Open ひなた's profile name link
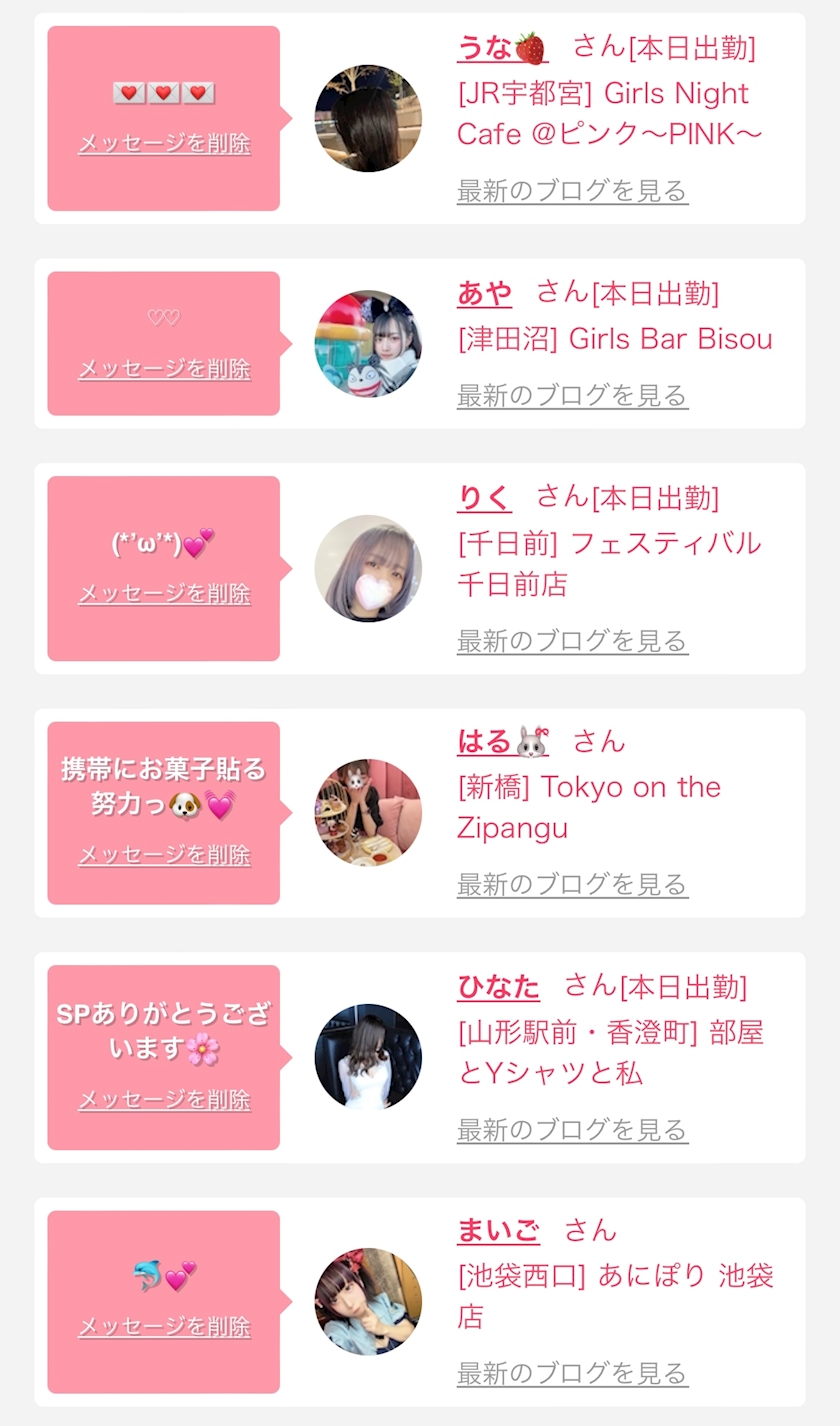840x1426 pixels. tap(498, 986)
